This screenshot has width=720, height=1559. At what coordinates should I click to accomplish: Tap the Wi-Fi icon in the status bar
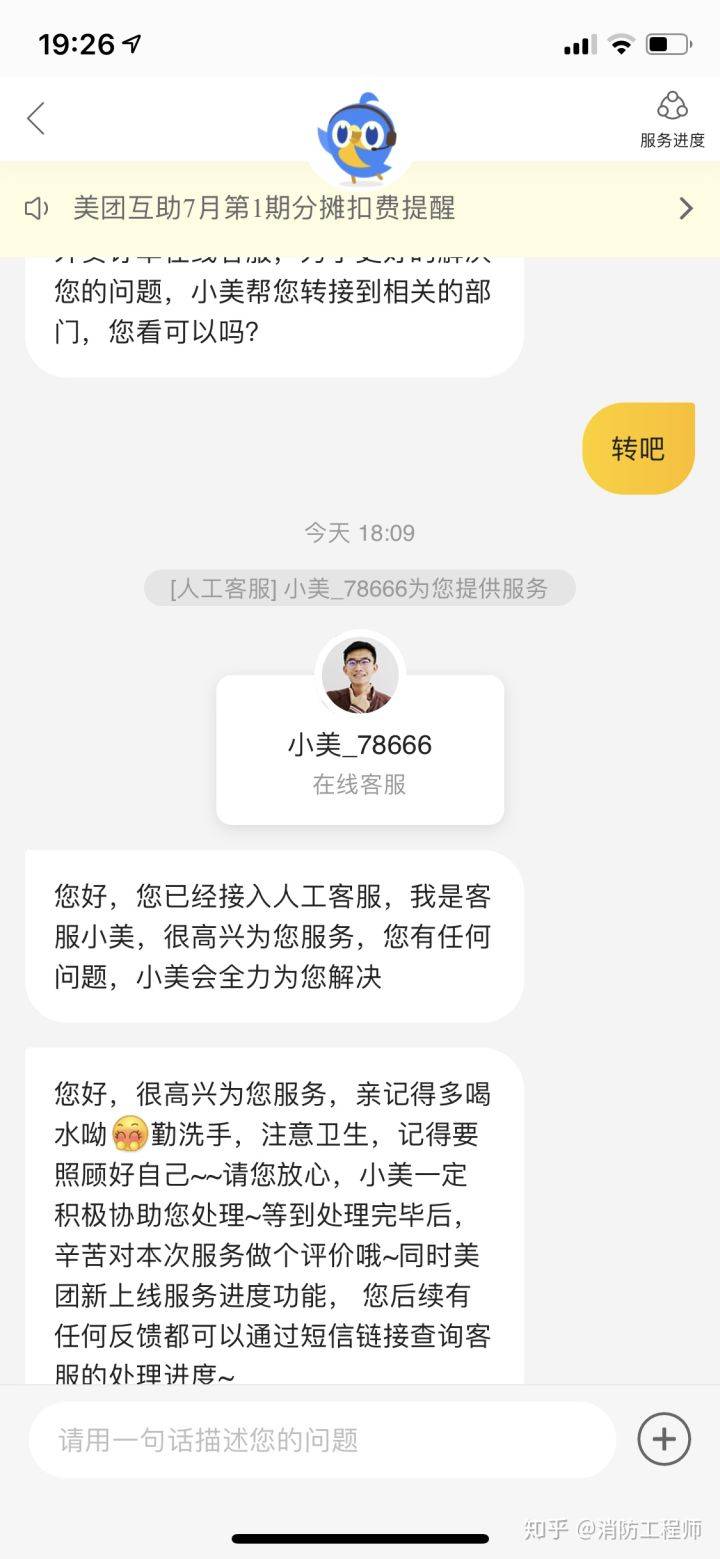click(620, 43)
